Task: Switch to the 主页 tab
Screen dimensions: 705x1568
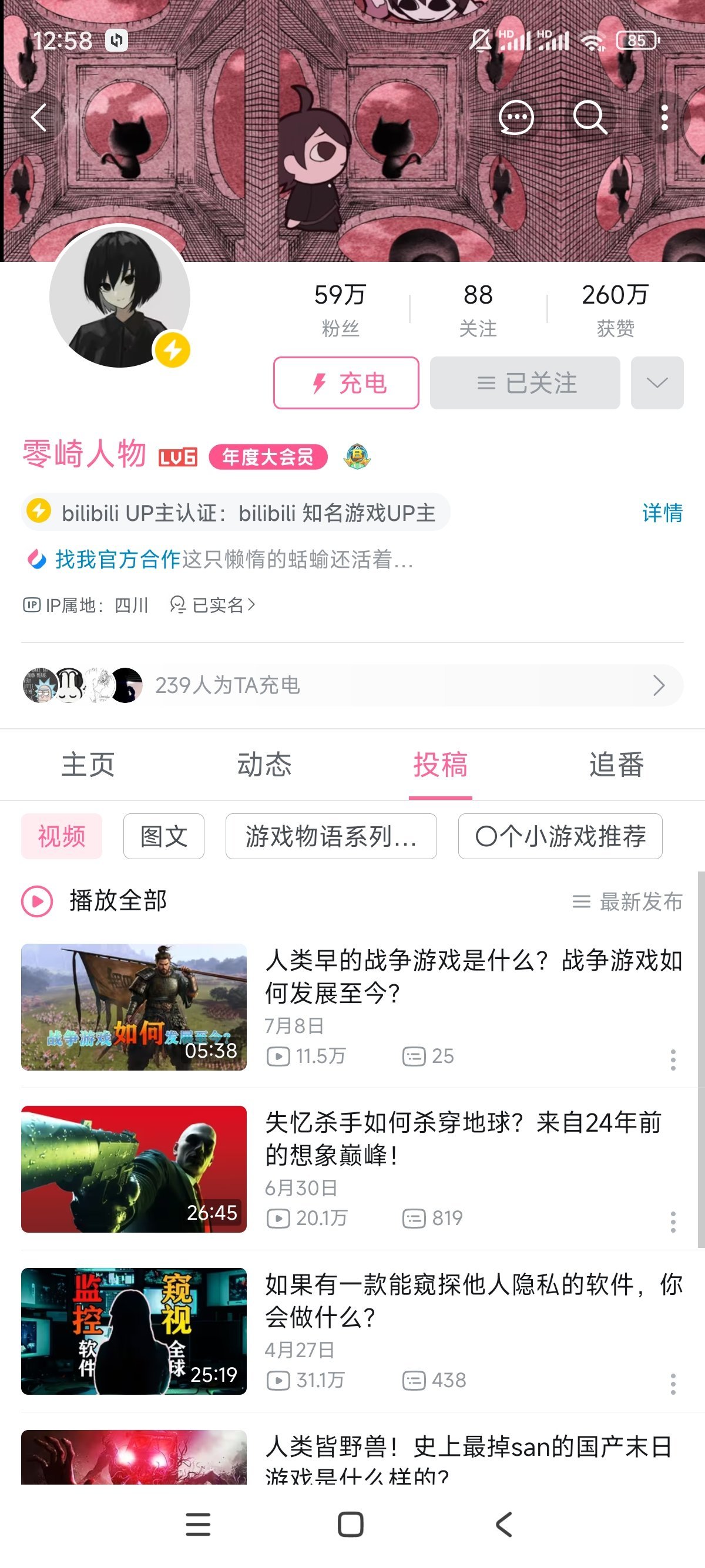Action: pos(88,765)
